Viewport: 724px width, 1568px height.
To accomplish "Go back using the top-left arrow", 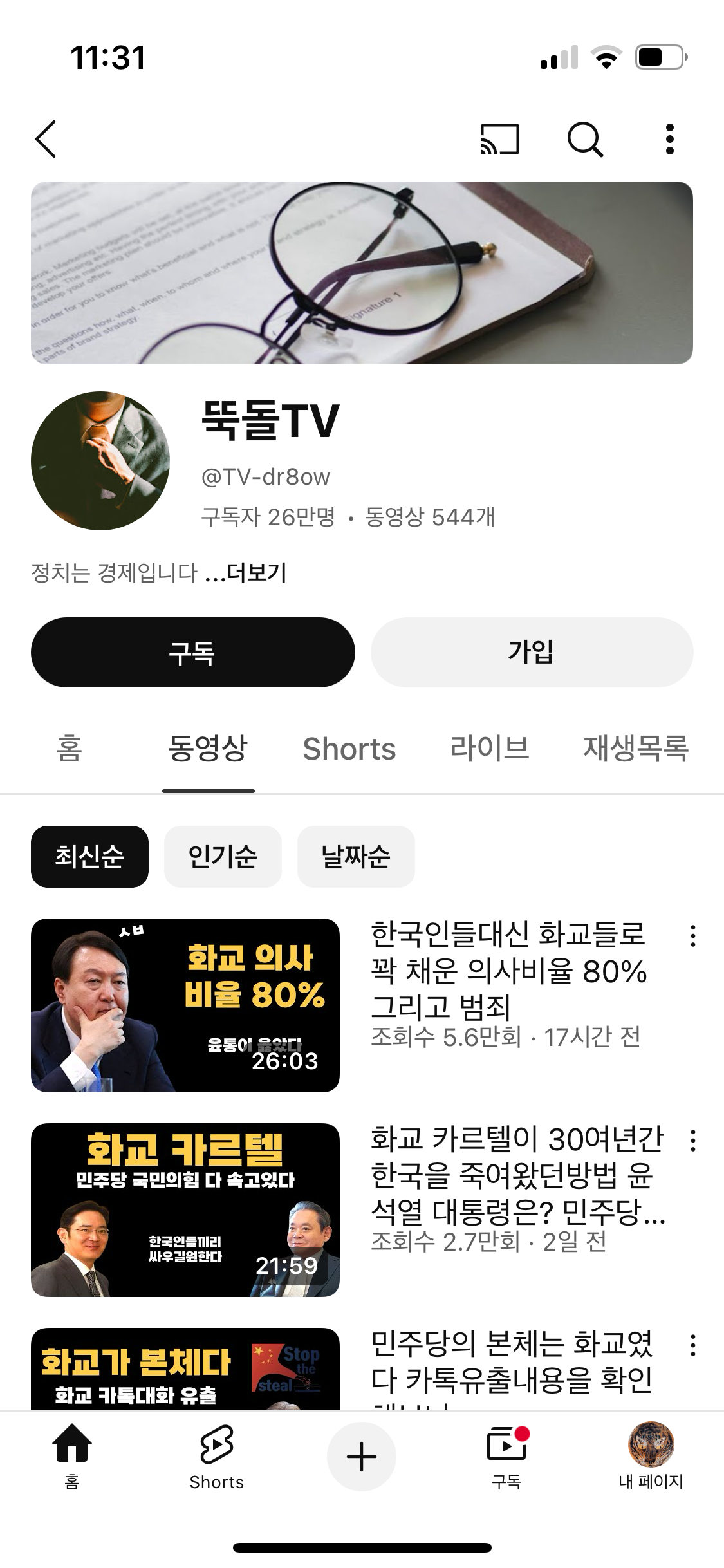I will click(46, 138).
